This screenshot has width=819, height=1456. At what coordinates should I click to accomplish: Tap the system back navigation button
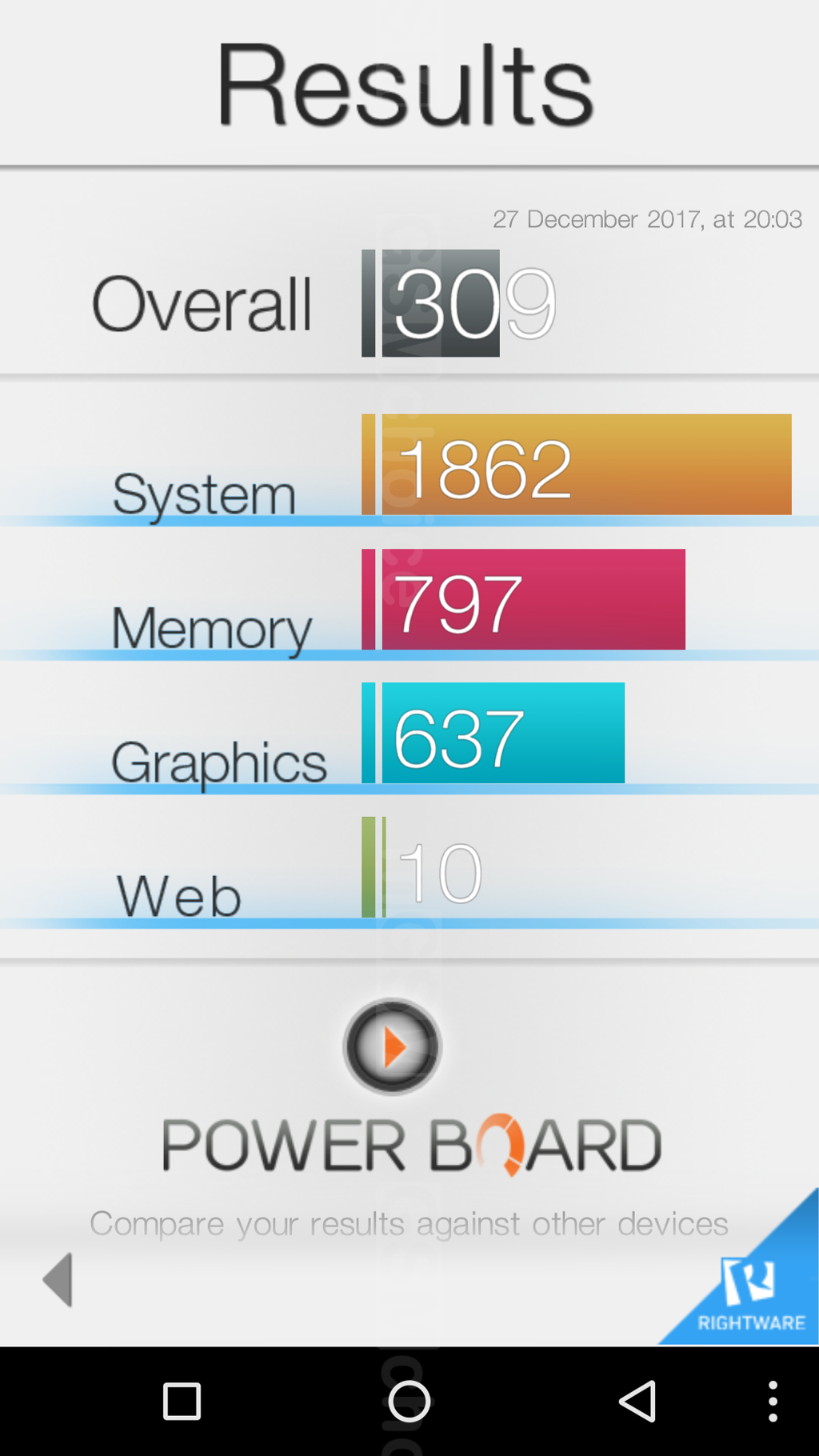637,1401
